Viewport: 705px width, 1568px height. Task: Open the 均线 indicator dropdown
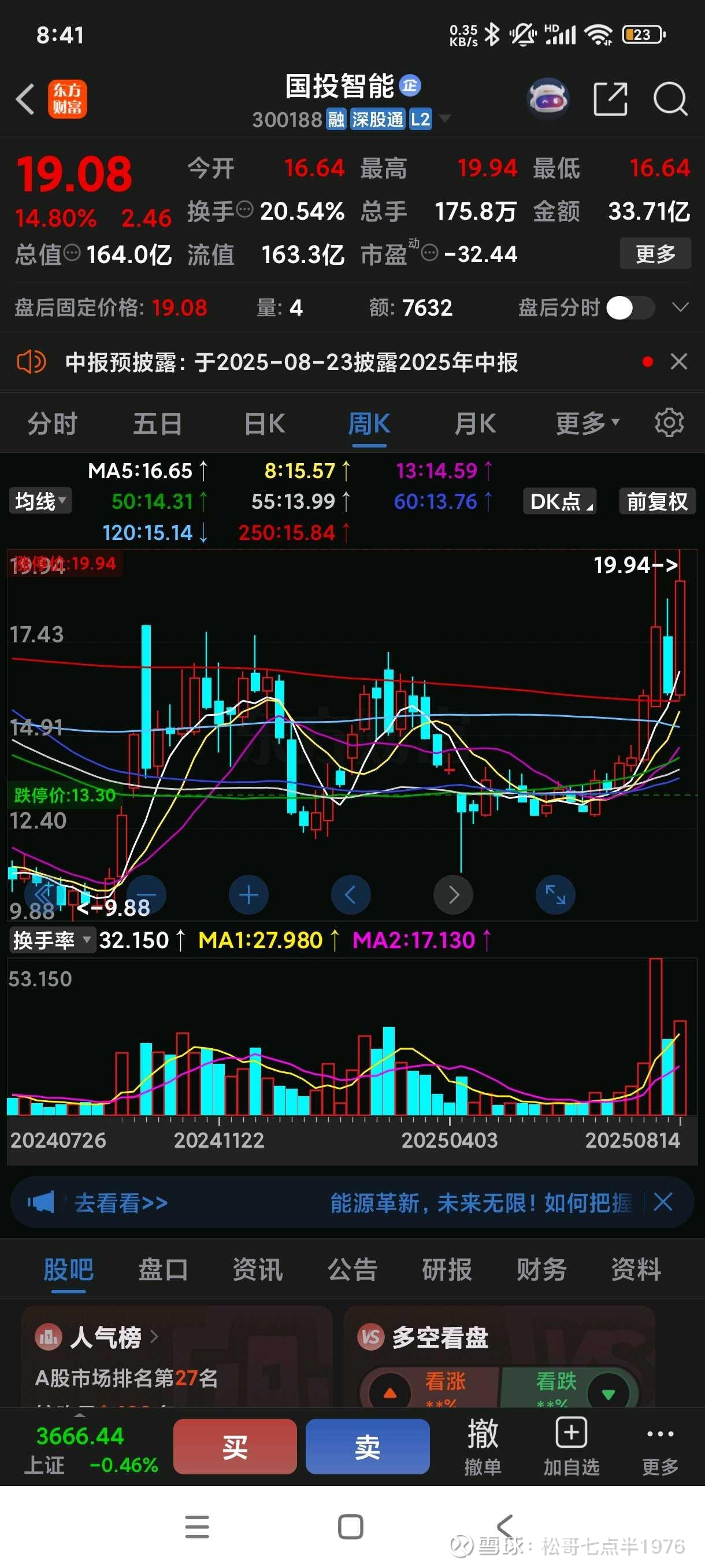(40, 501)
